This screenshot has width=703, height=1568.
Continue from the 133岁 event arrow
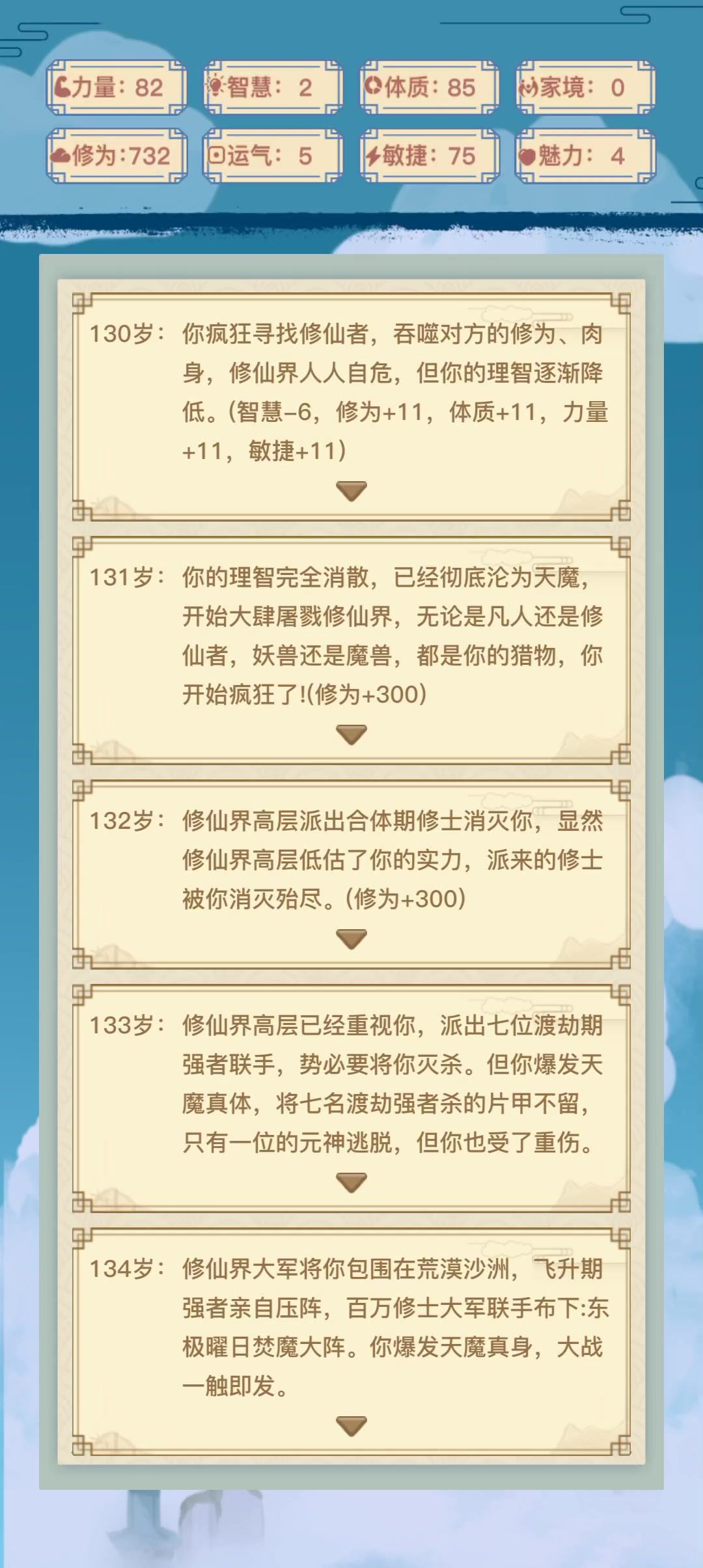[x=351, y=1183]
